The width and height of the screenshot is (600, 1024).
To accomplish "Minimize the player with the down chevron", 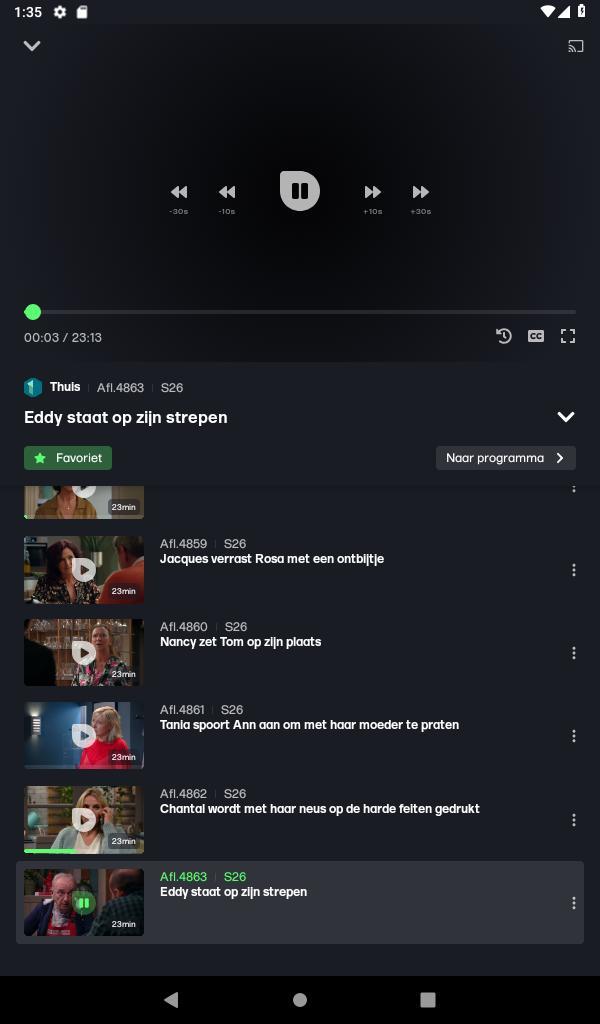I will tap(32, 46).
